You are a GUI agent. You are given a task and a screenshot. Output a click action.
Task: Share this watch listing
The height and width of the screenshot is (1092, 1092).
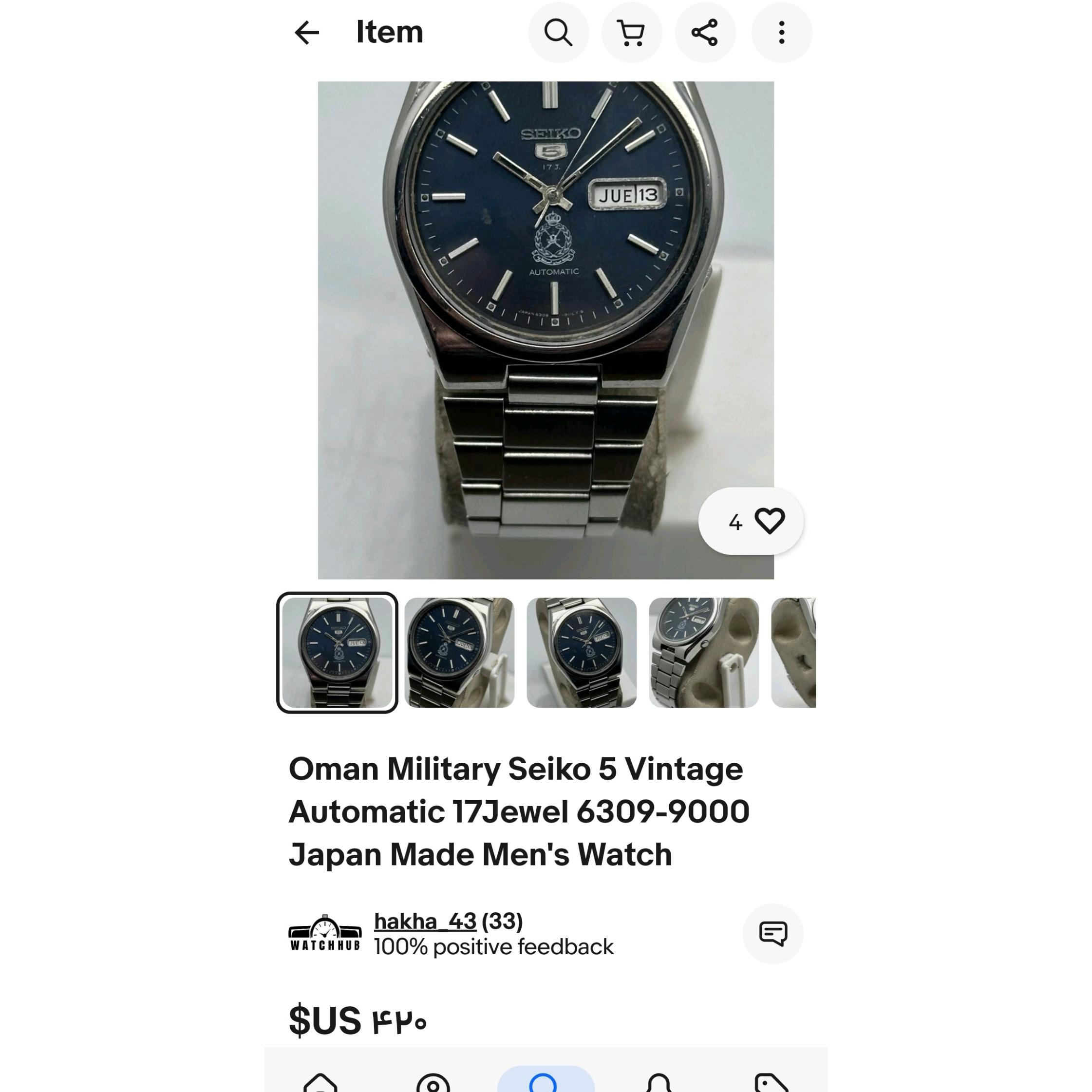[705, 32]
